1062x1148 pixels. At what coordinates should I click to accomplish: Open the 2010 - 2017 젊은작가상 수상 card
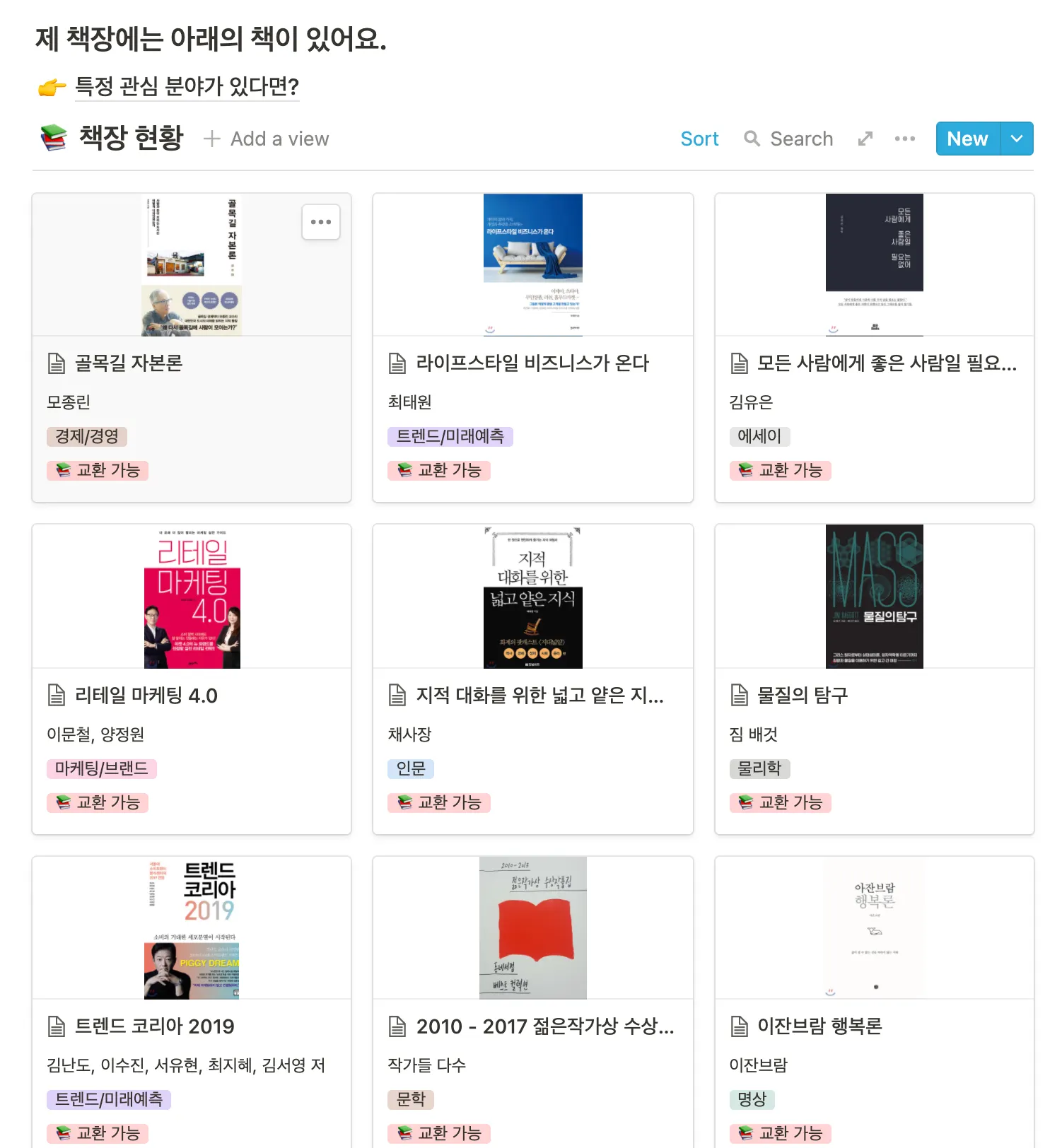tap(544, 1026)
